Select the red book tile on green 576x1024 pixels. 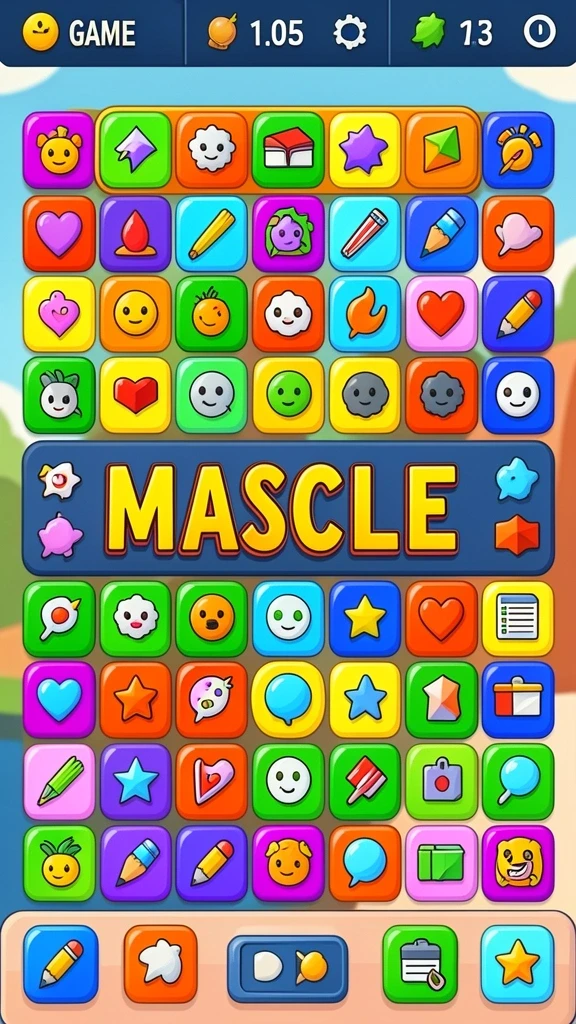288,150
